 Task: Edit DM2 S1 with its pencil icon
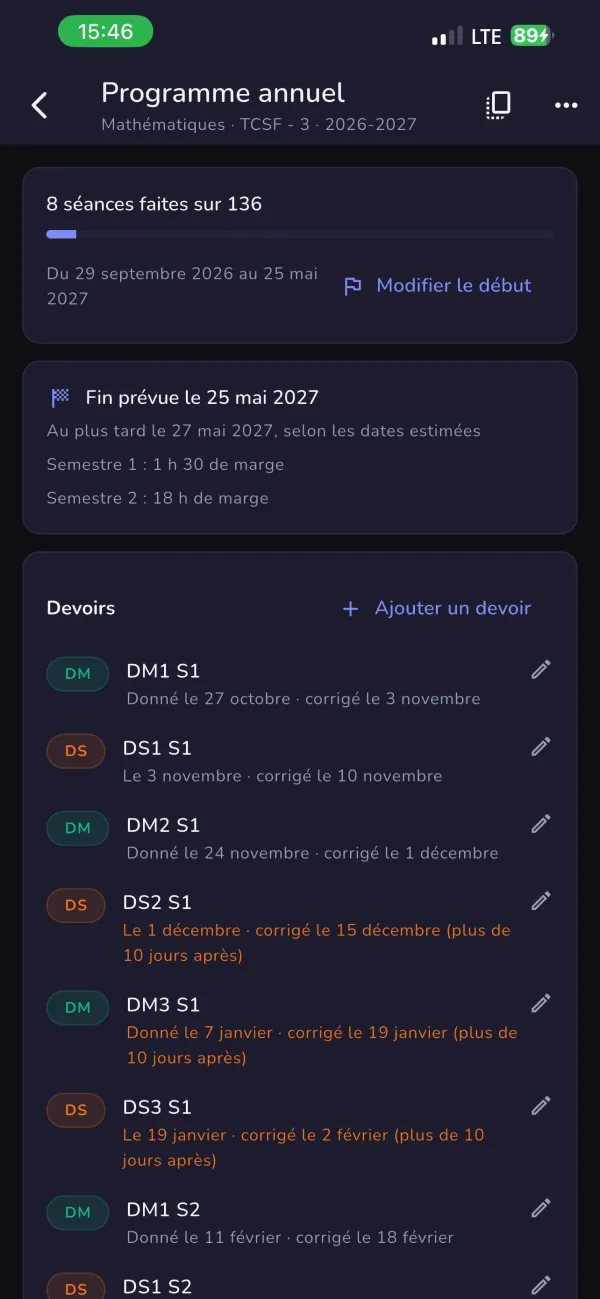(541, 824)
